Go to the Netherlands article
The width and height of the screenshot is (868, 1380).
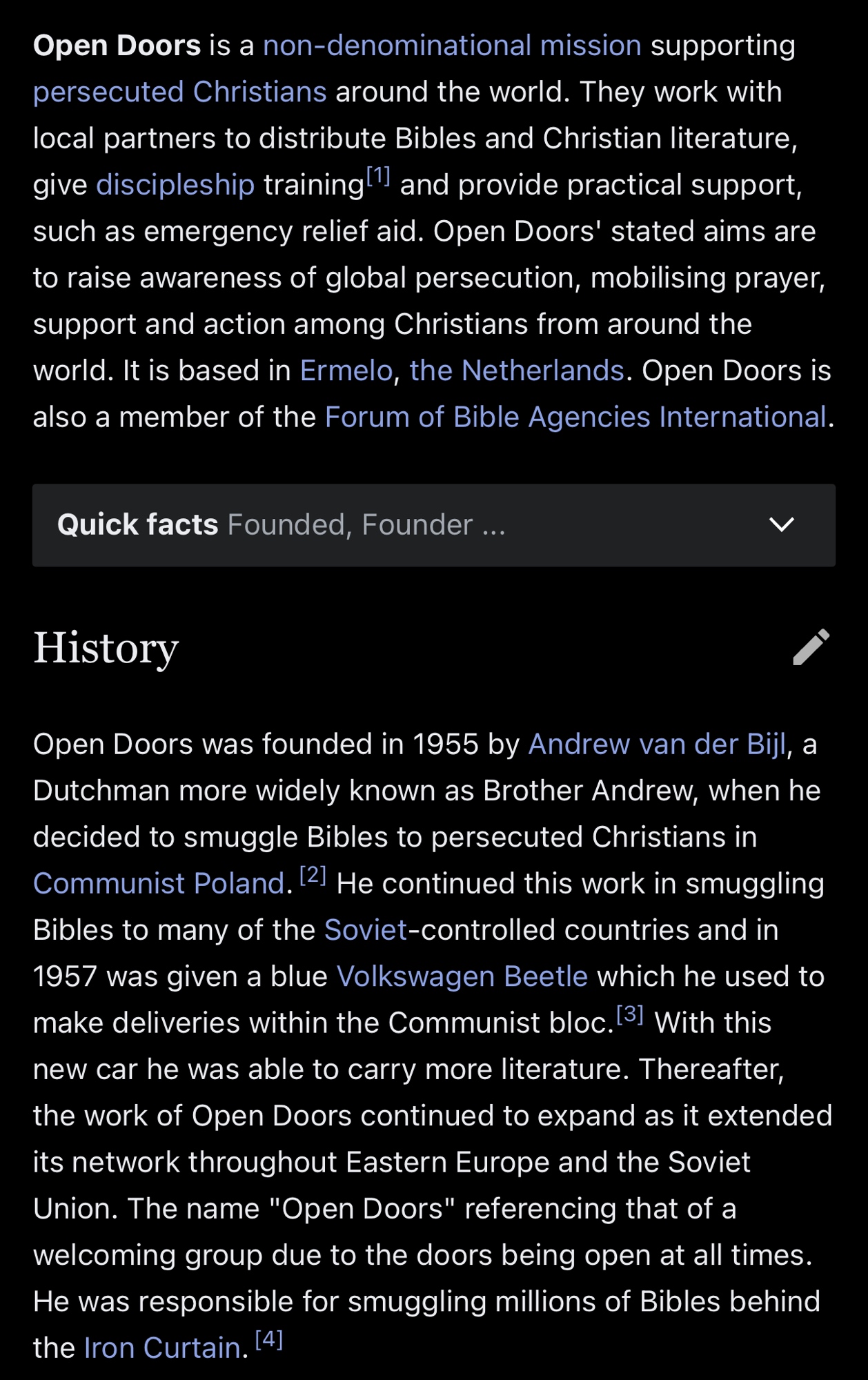pyautogui.click(x=516, y=371)
